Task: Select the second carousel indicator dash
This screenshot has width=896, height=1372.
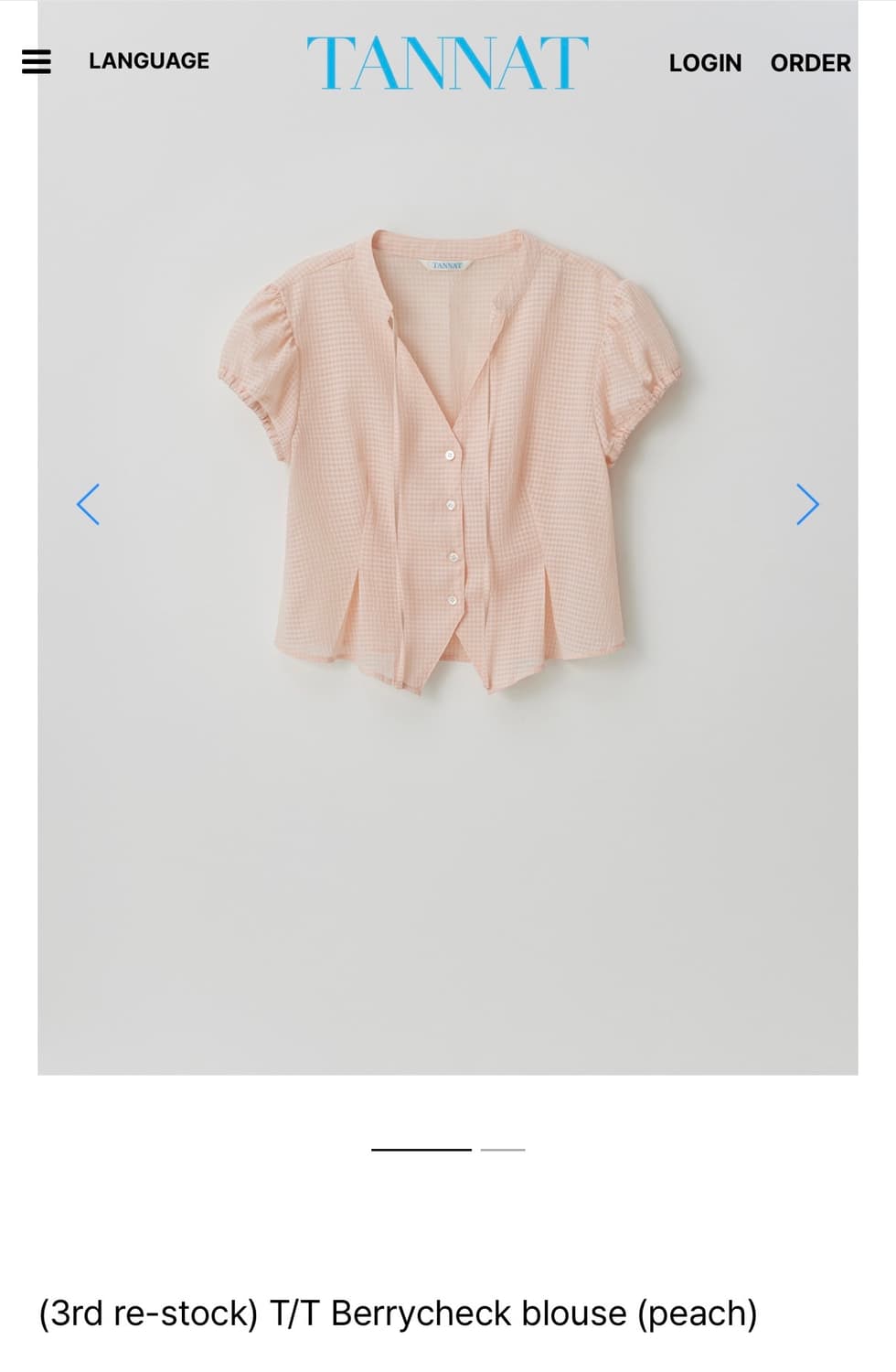Action: coord(501,1148)
